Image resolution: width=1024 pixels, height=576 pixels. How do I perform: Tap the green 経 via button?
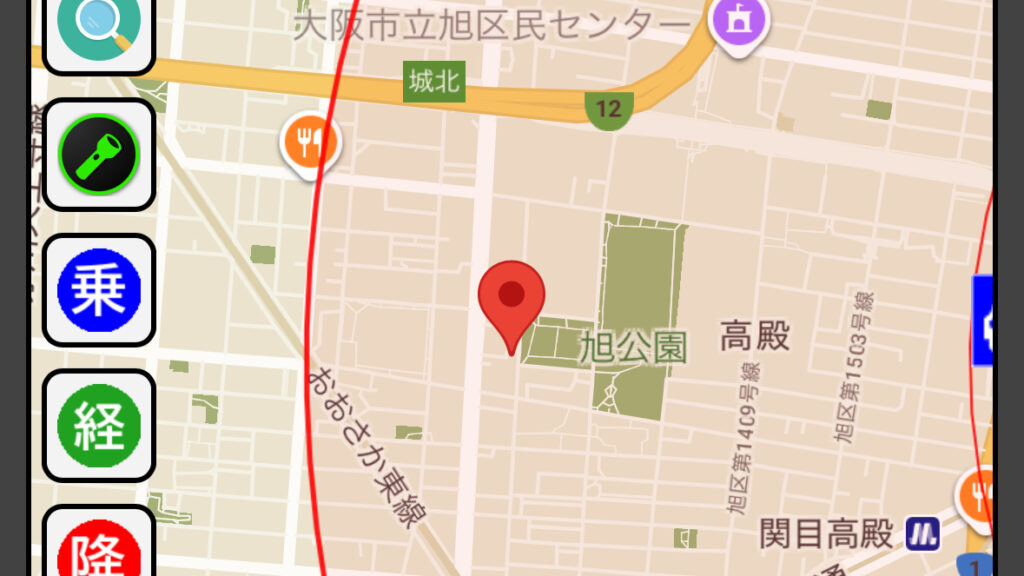tap(98, 426)
